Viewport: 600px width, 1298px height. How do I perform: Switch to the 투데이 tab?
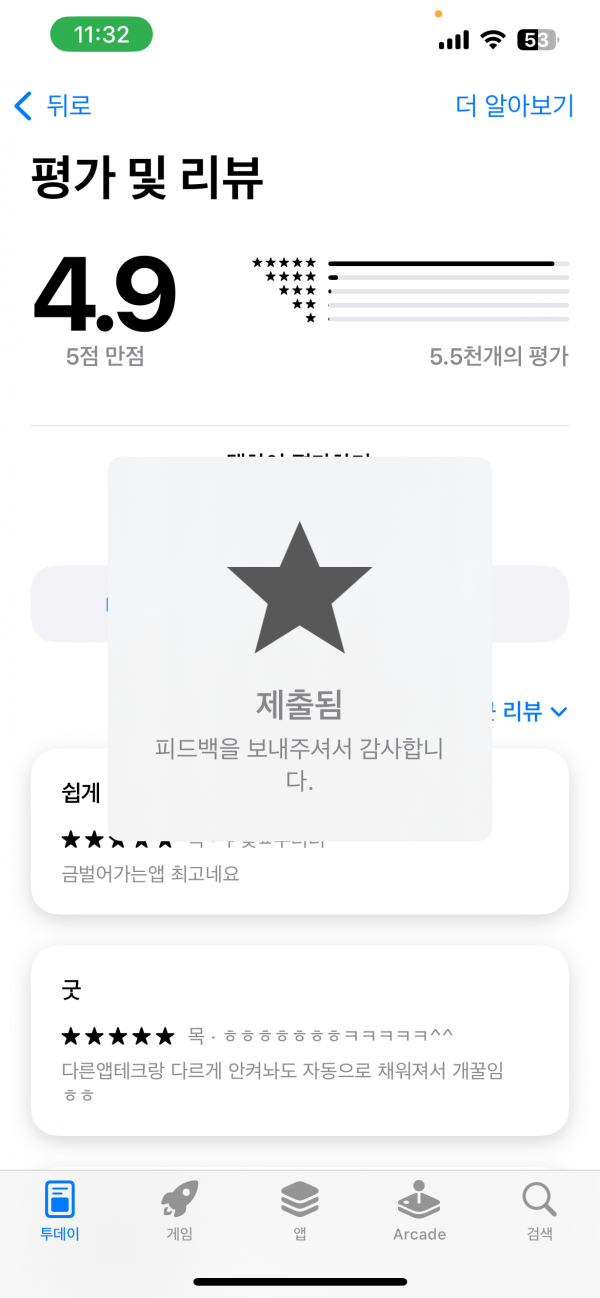tap(60, 1210)
